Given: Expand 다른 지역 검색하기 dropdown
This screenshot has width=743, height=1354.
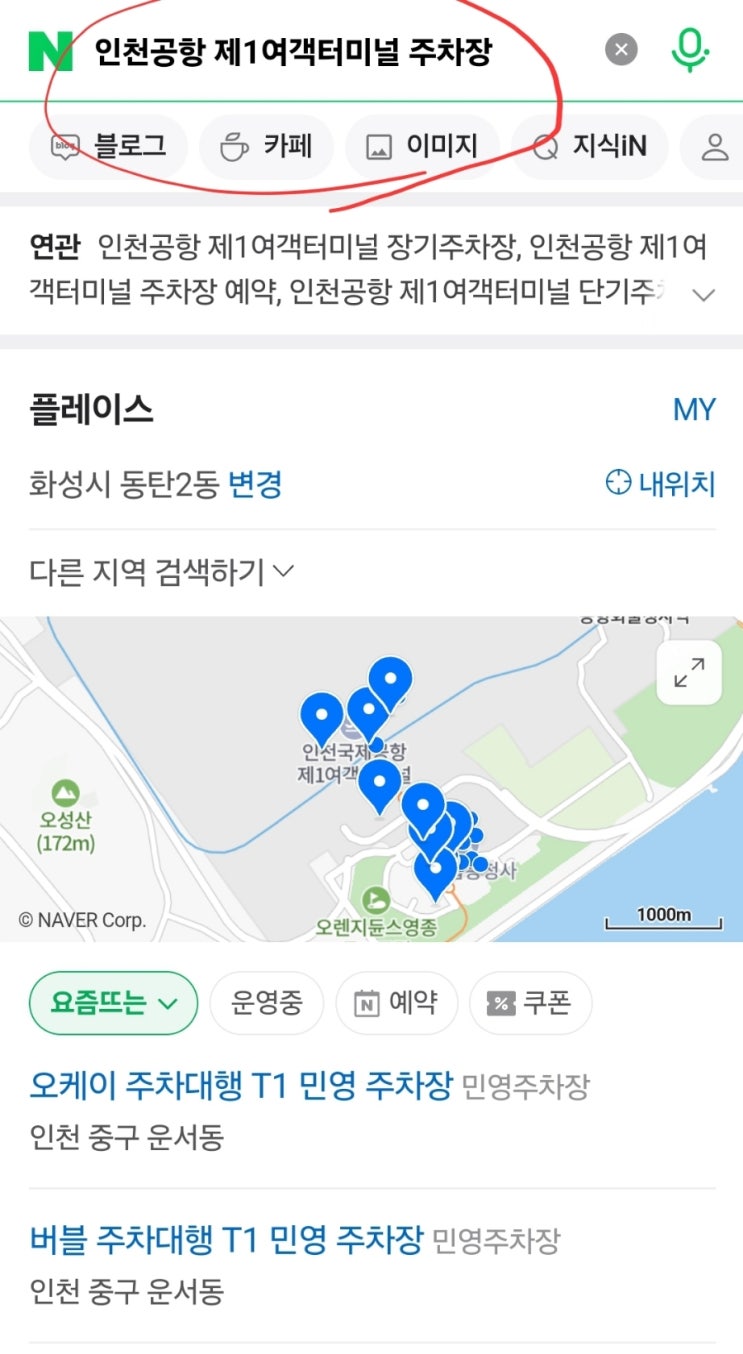Looking at the screenshot, I should coord(162,572).
